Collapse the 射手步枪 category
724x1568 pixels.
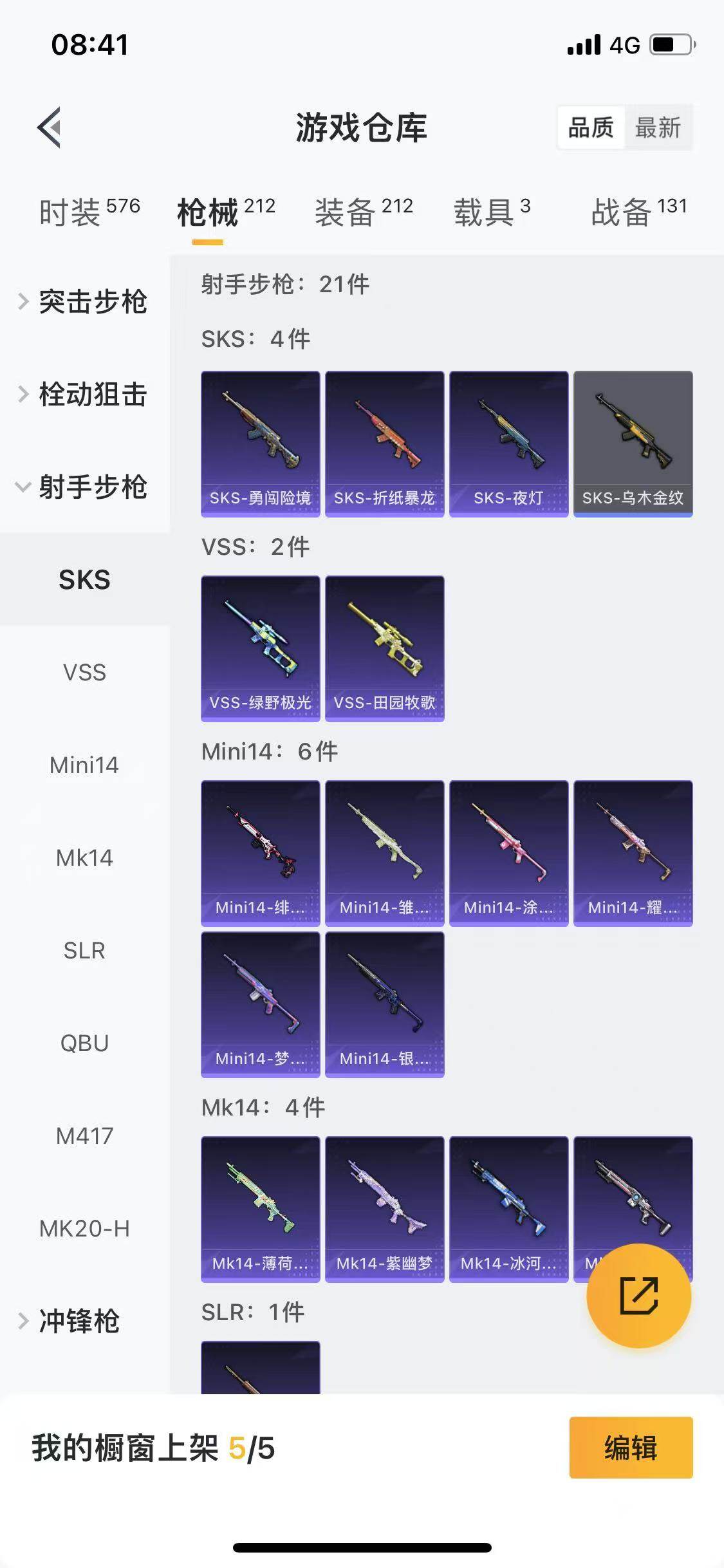click(85, 487)
